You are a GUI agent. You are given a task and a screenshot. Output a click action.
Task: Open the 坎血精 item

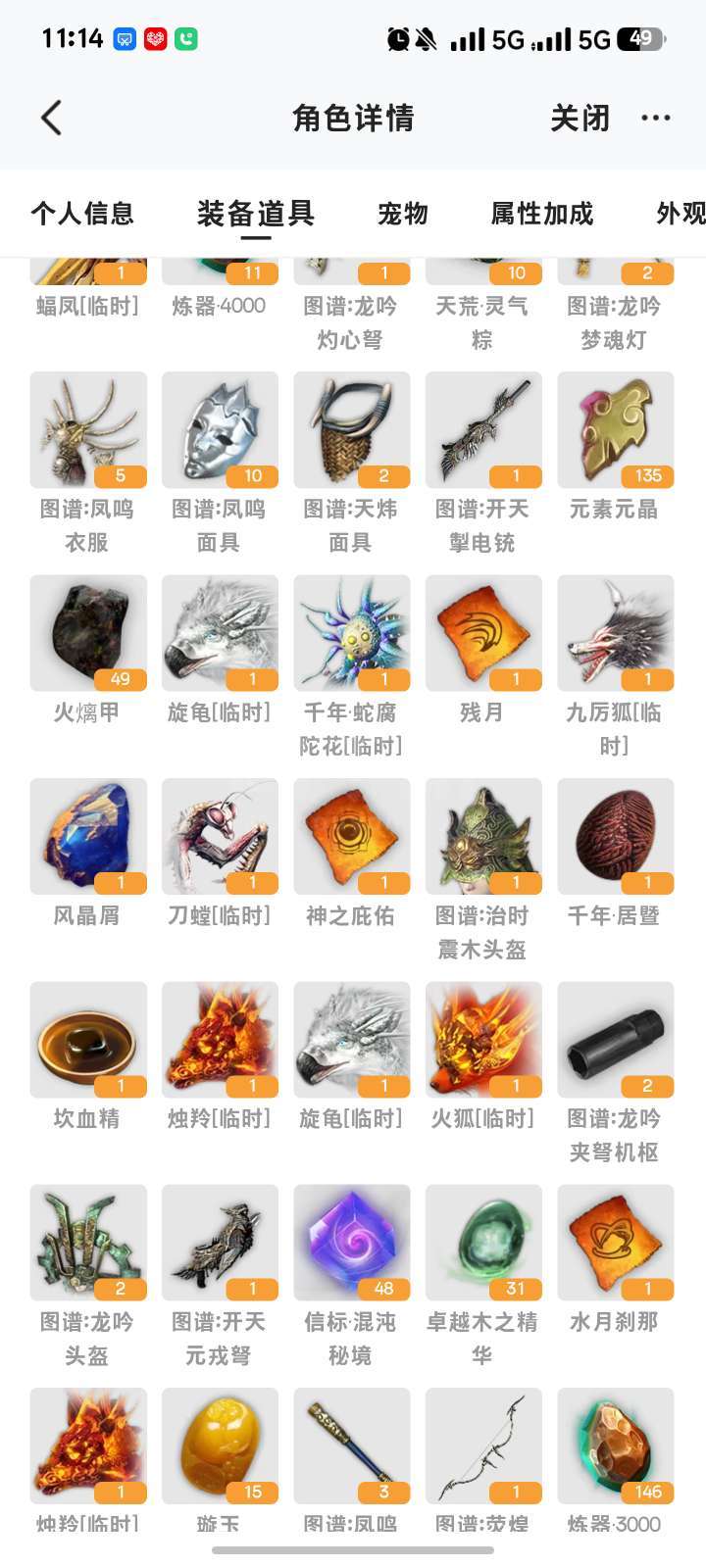pyautogui.click(x=88, y=1040)
